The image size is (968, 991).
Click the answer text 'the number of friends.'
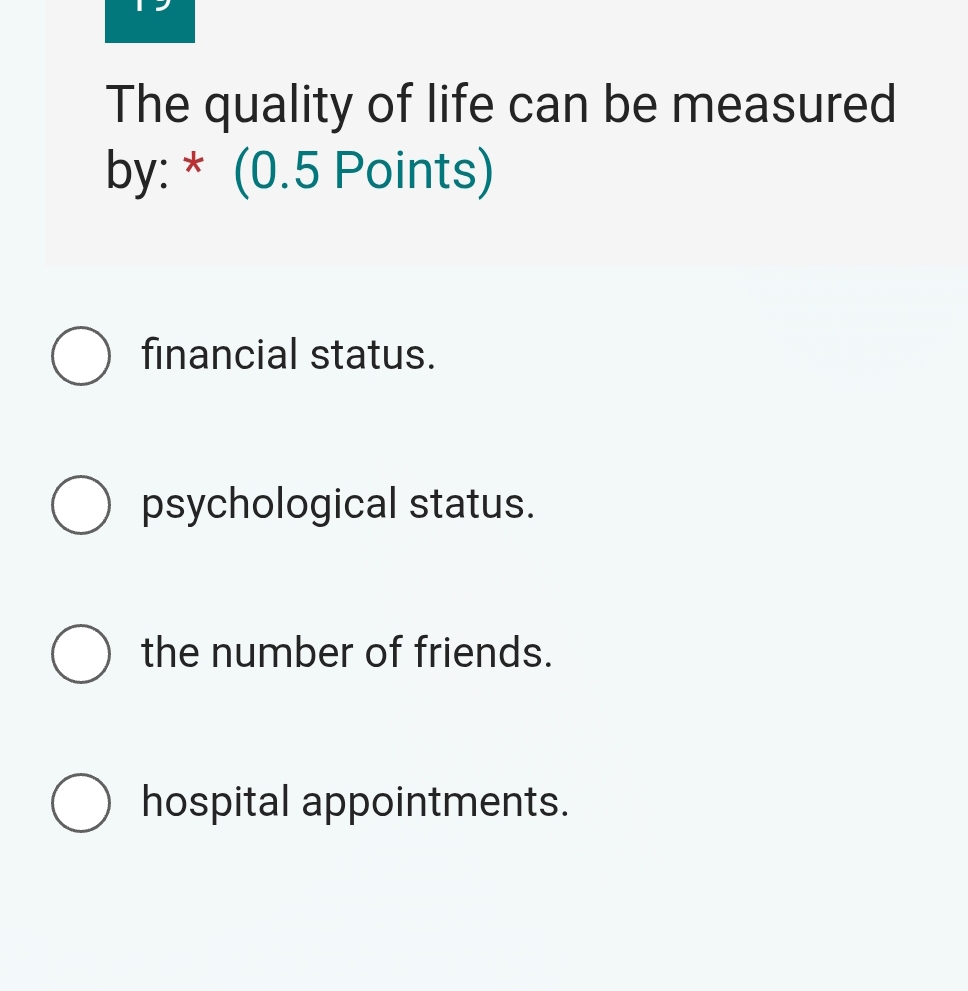coord(346,654)
